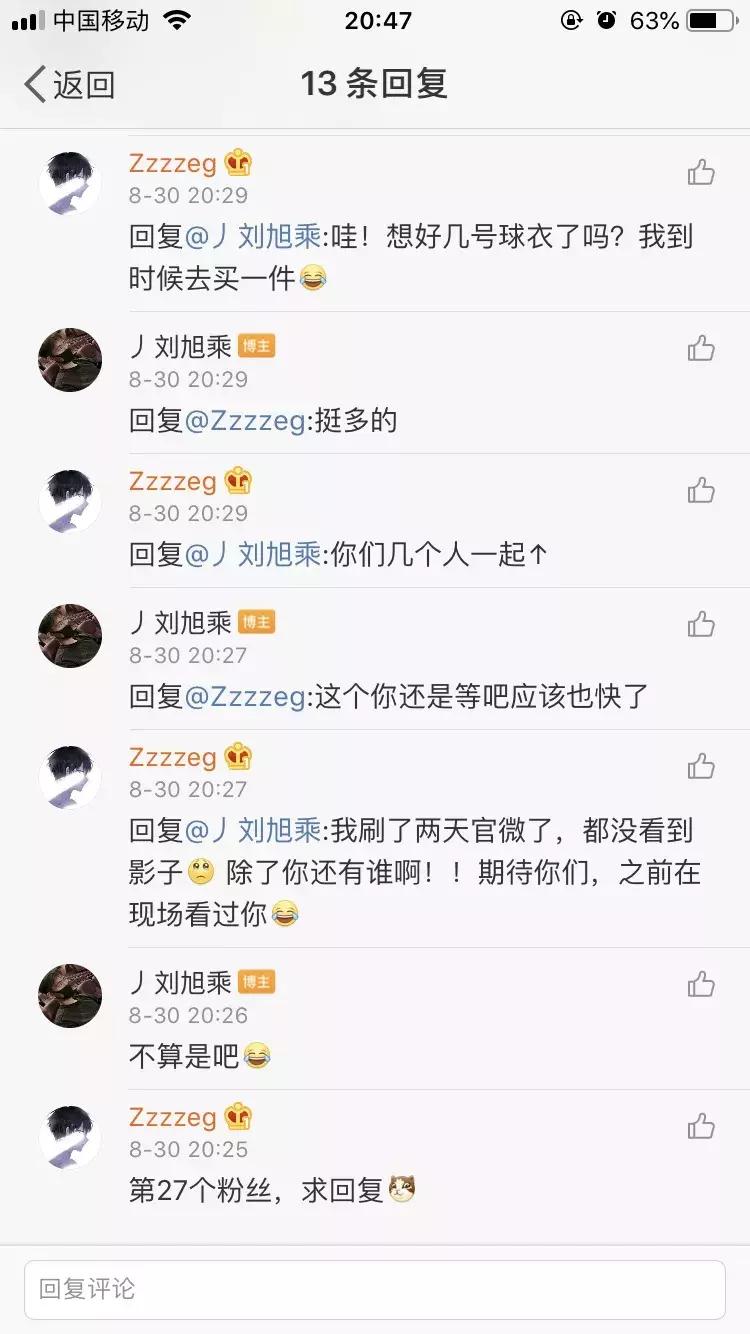Like the top comment by Zzzzeg
750x1334 pixels.
click(x=702, y=173)
